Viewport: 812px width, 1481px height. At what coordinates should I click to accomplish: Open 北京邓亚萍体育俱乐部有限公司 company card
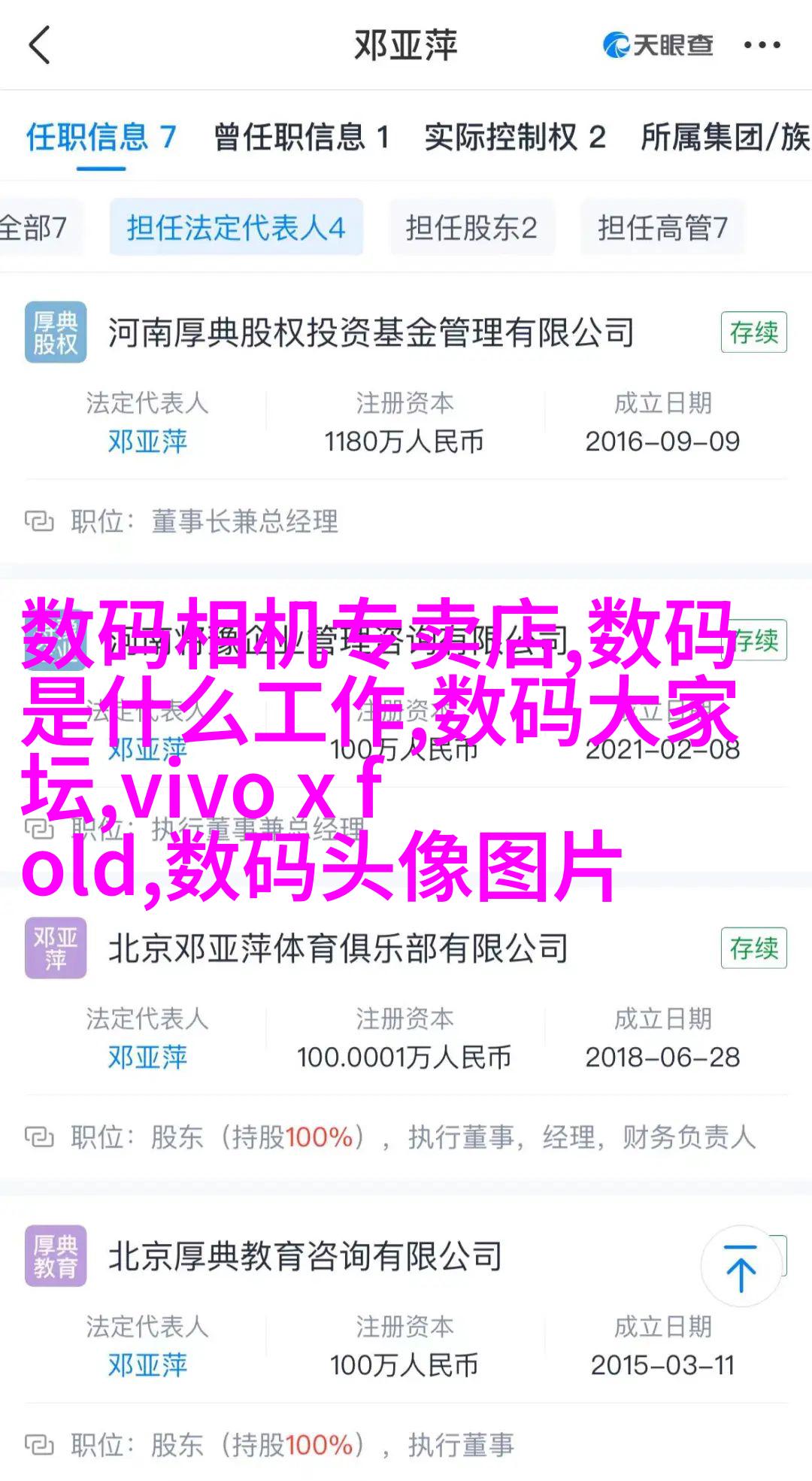click(x=338, y=948)
